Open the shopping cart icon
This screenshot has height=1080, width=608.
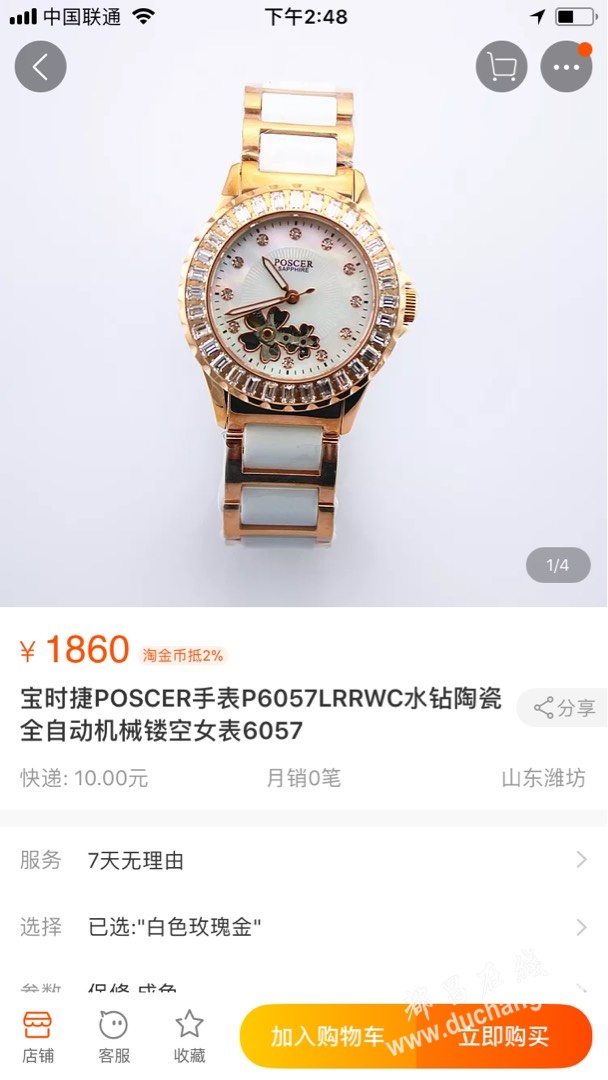click(501, 67)
